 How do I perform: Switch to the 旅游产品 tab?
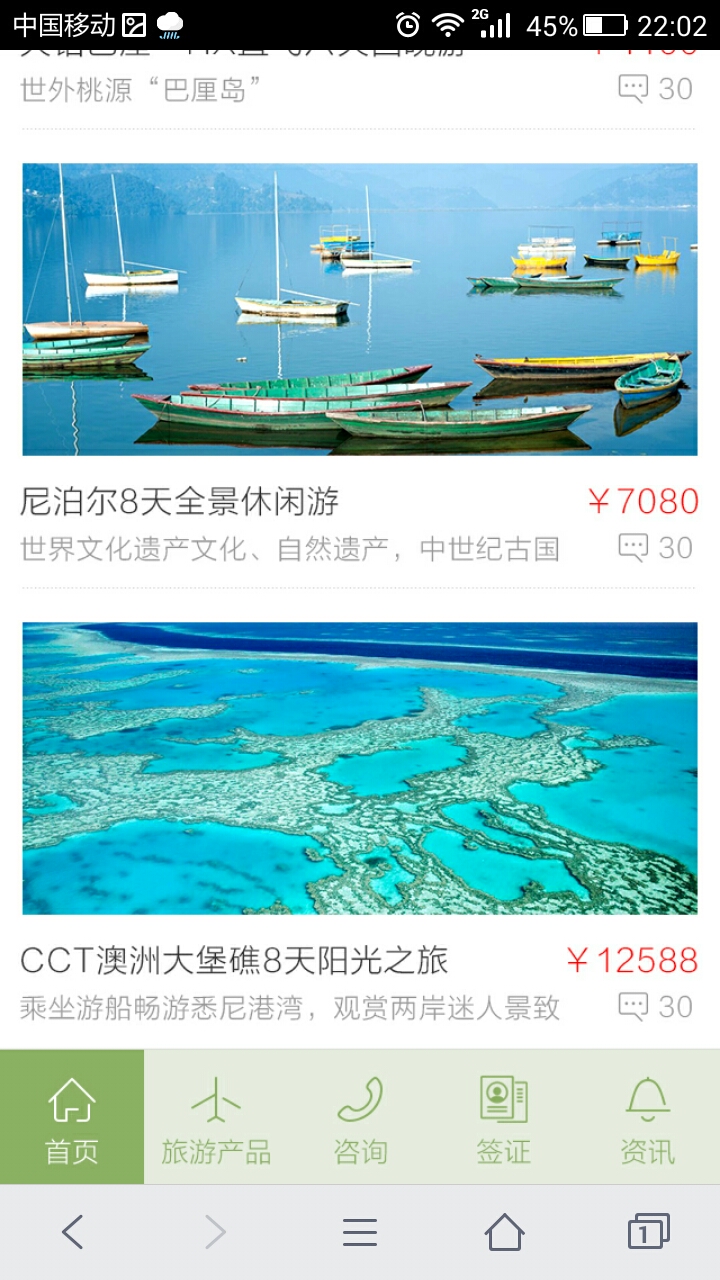tap(216, 1117)
